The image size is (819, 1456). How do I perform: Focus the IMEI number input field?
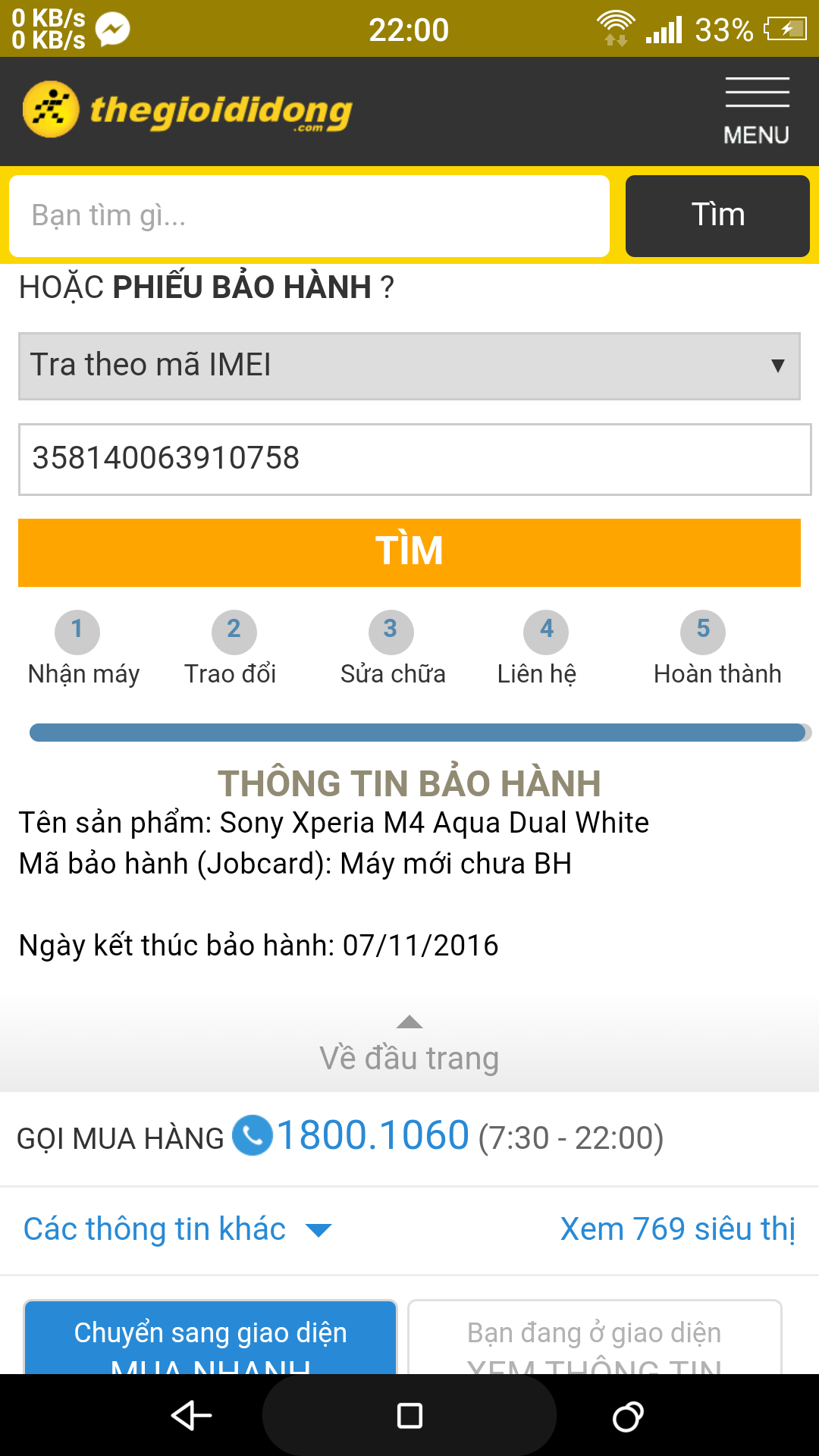coord(414,459)
